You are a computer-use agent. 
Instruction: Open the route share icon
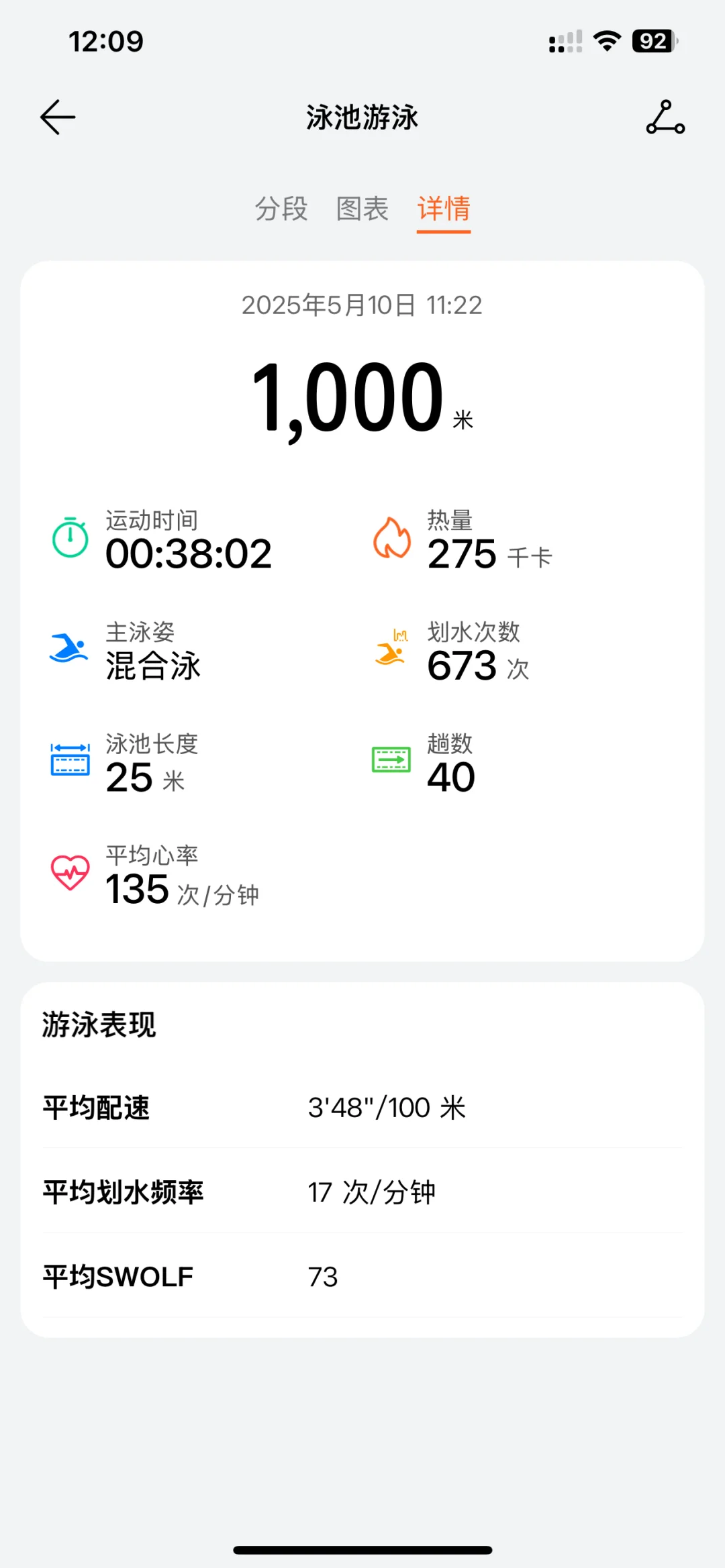pos(665,117)
